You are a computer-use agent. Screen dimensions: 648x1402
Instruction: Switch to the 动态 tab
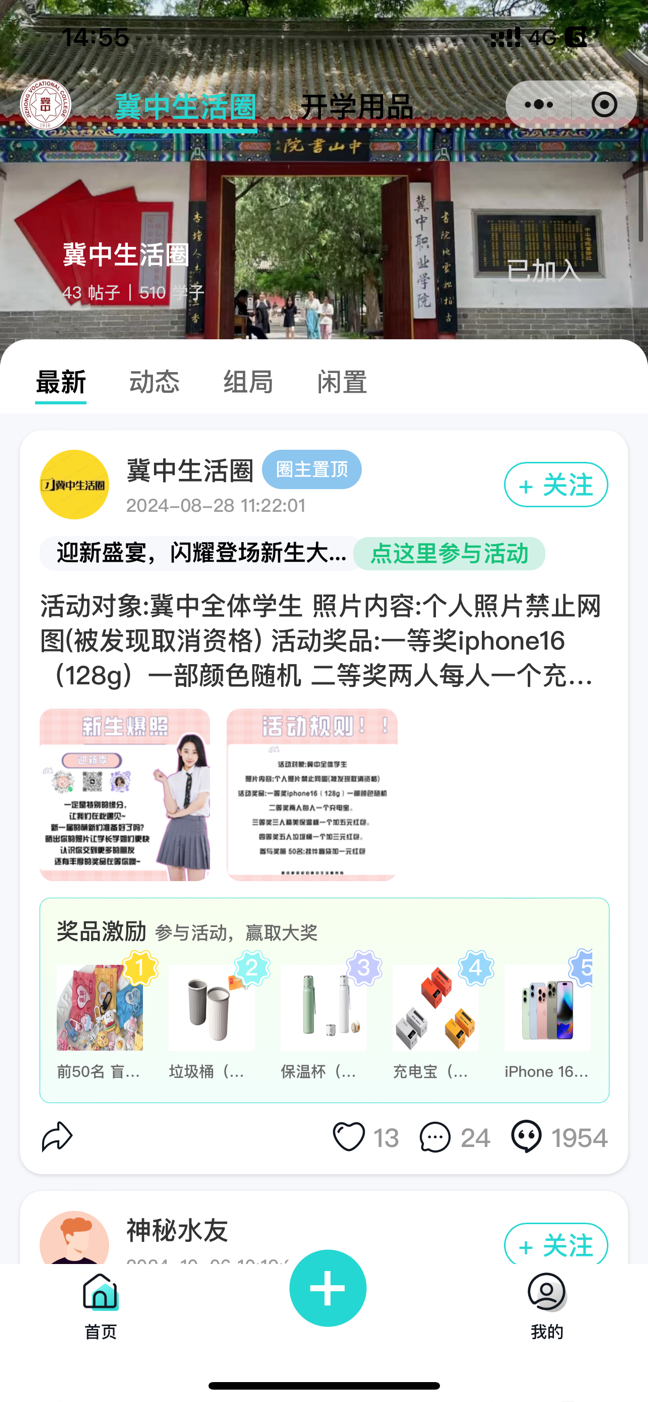click(x=154, y=381)
